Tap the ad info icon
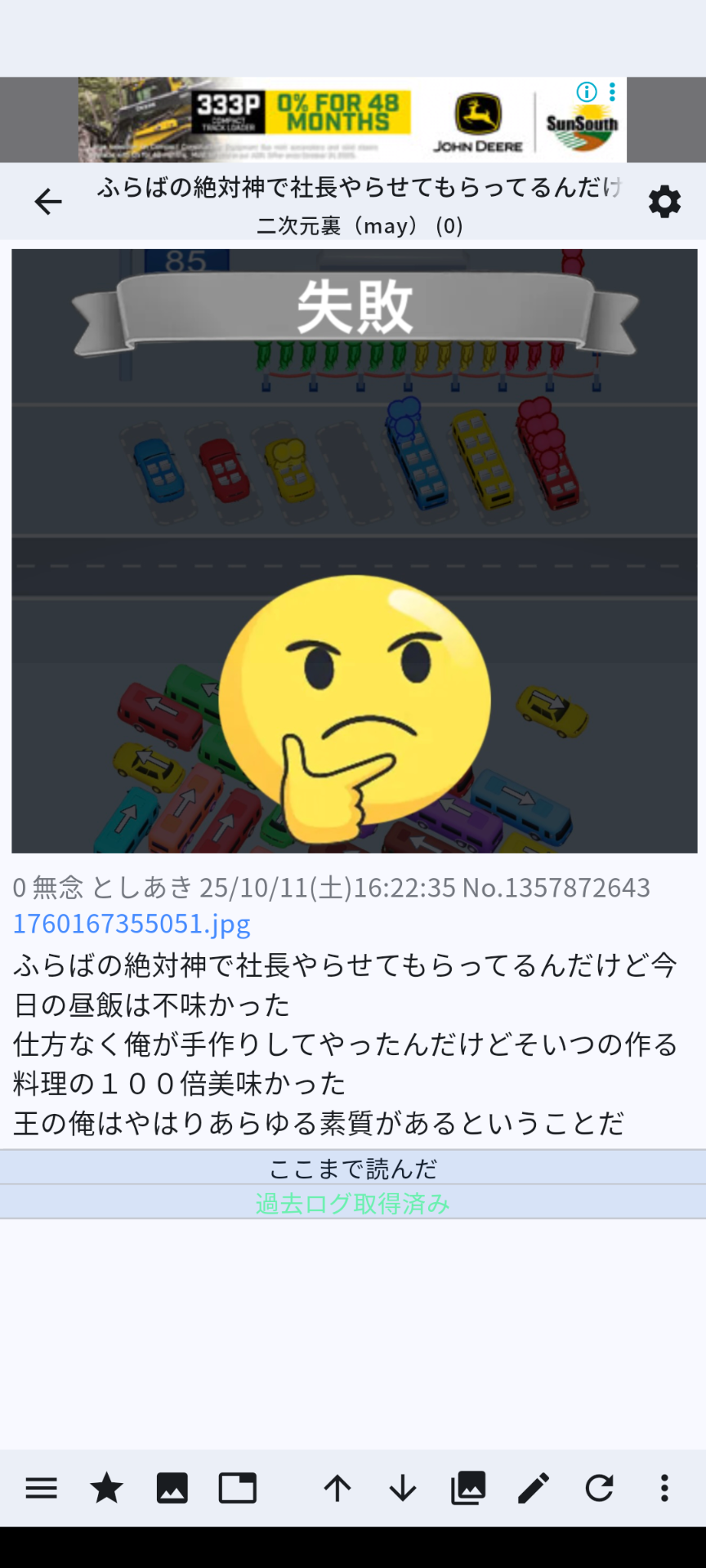 pos(587,91)
